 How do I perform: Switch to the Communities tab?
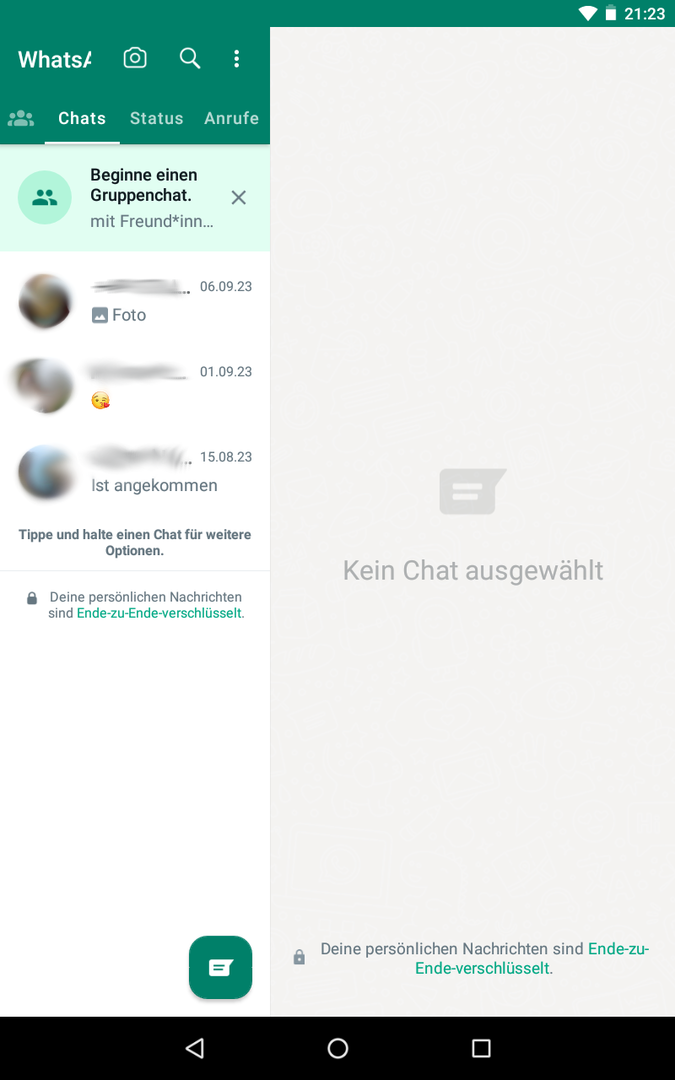pyautogui.click(x=21, y=118)
